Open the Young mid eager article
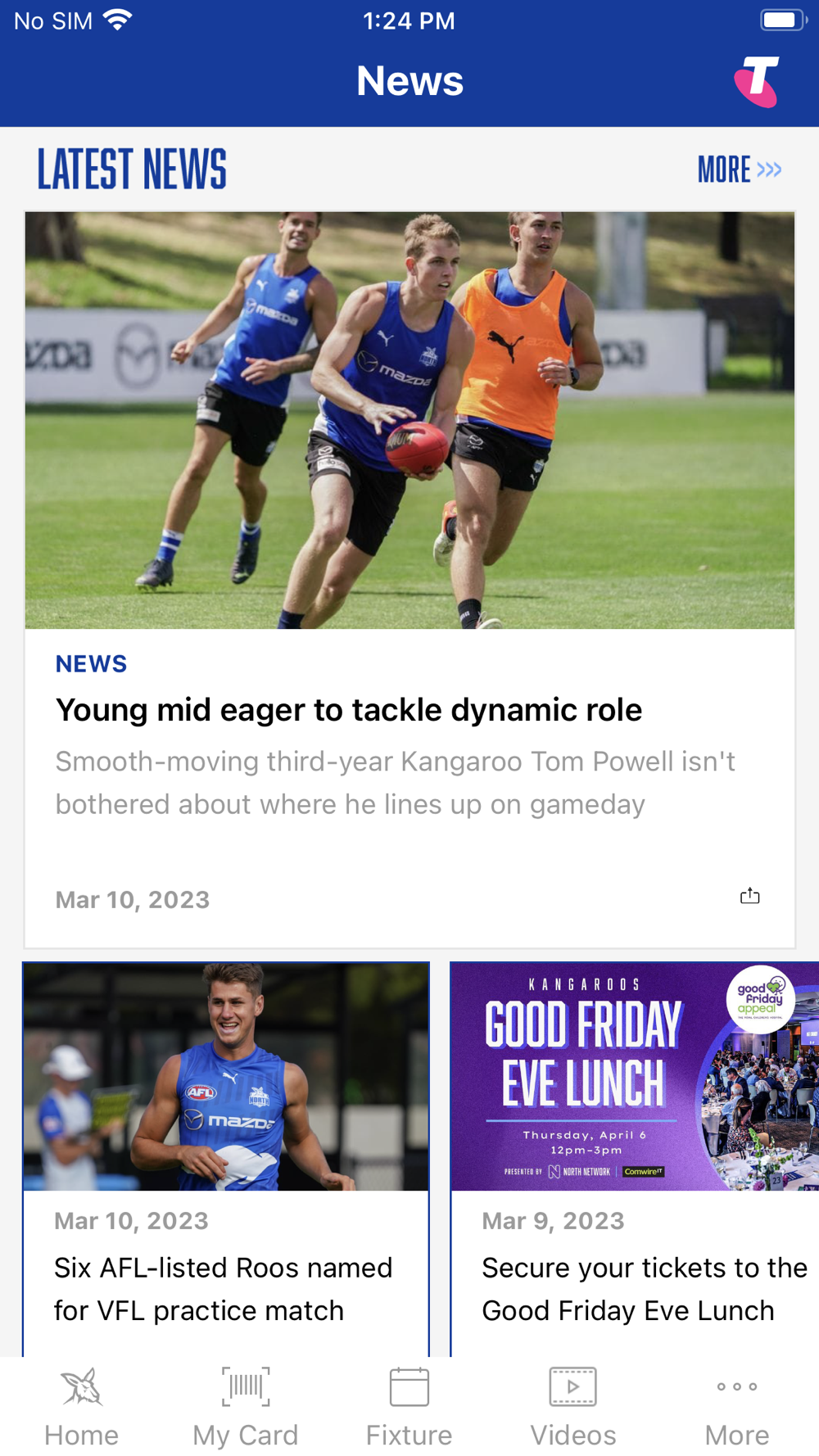 [x=349, y=710]
